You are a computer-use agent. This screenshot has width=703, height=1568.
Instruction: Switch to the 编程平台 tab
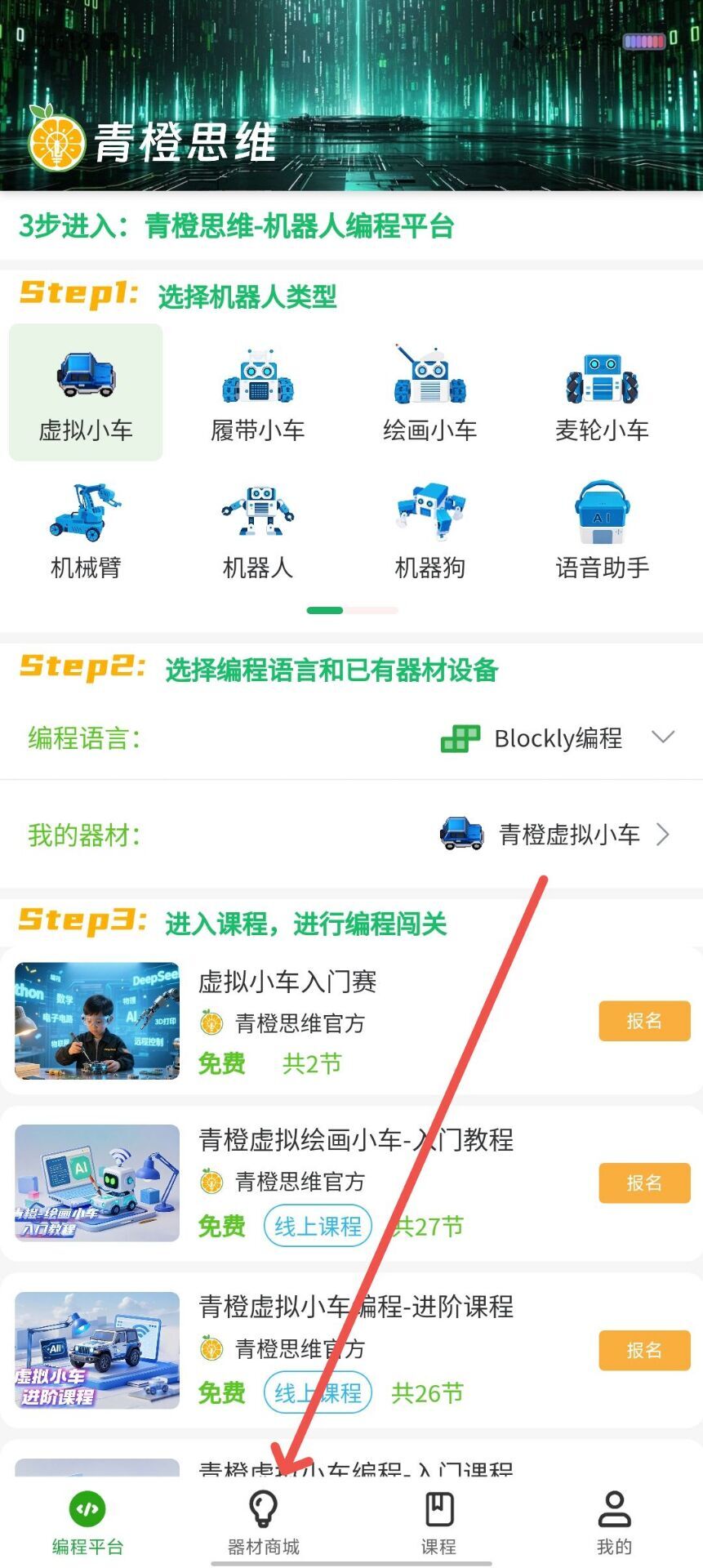coord(87,1523)
